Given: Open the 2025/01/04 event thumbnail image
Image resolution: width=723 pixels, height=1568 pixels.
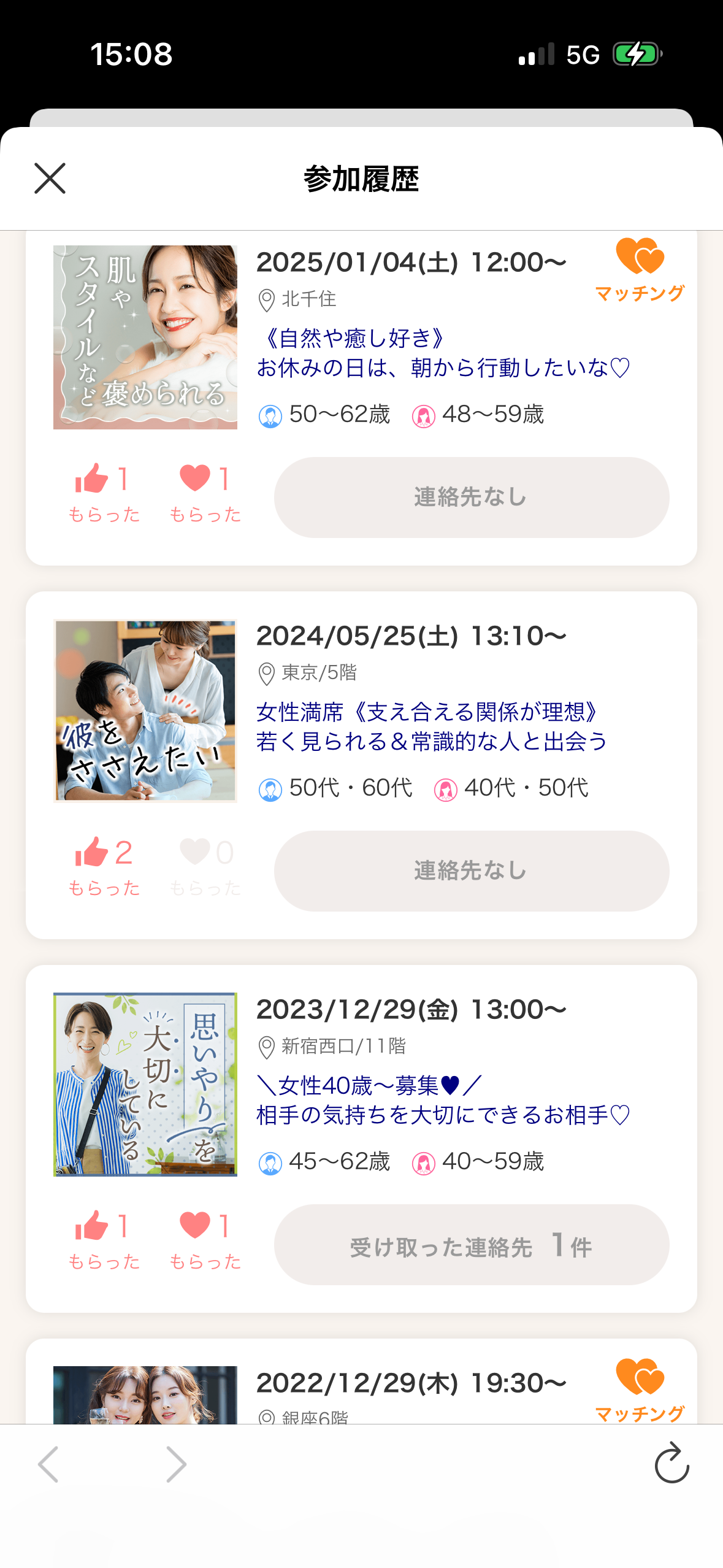Looking at the screenshot, I should point(145,337).
